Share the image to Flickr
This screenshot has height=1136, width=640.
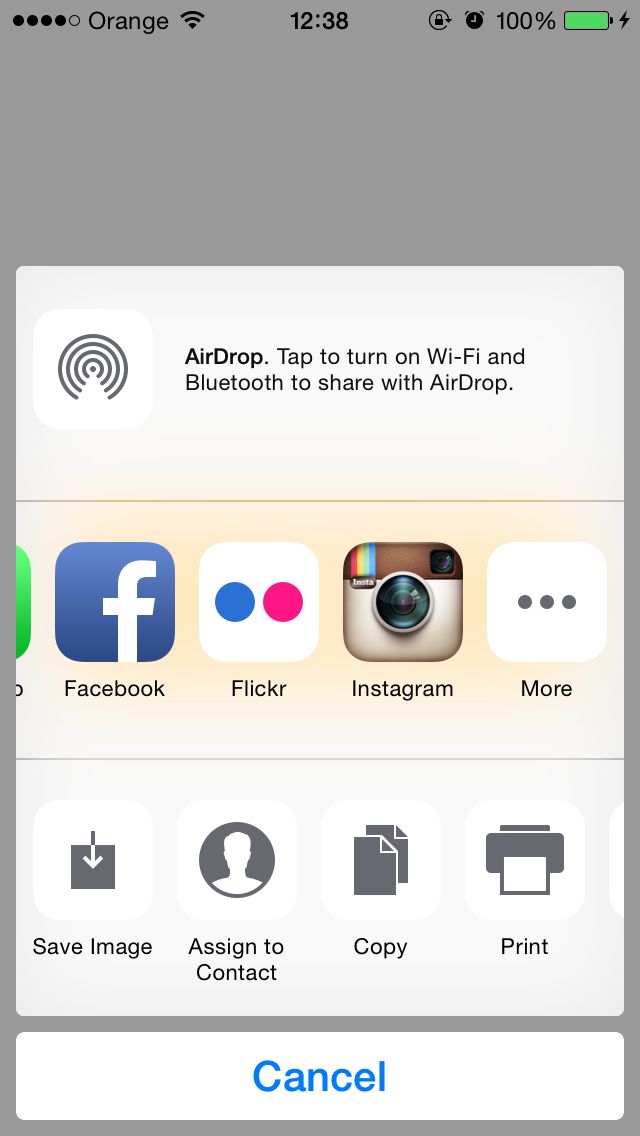pos(259,602)
